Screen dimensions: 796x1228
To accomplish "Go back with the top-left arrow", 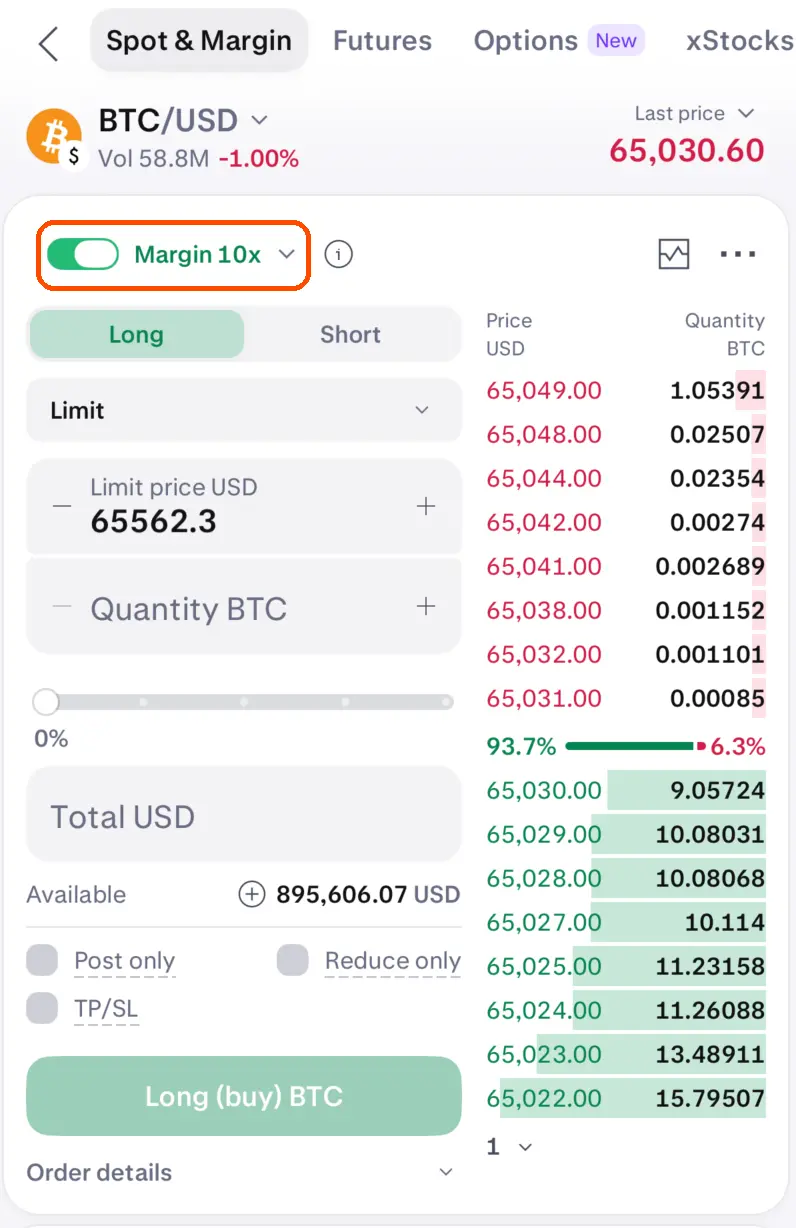I will (x=47, y=43).
